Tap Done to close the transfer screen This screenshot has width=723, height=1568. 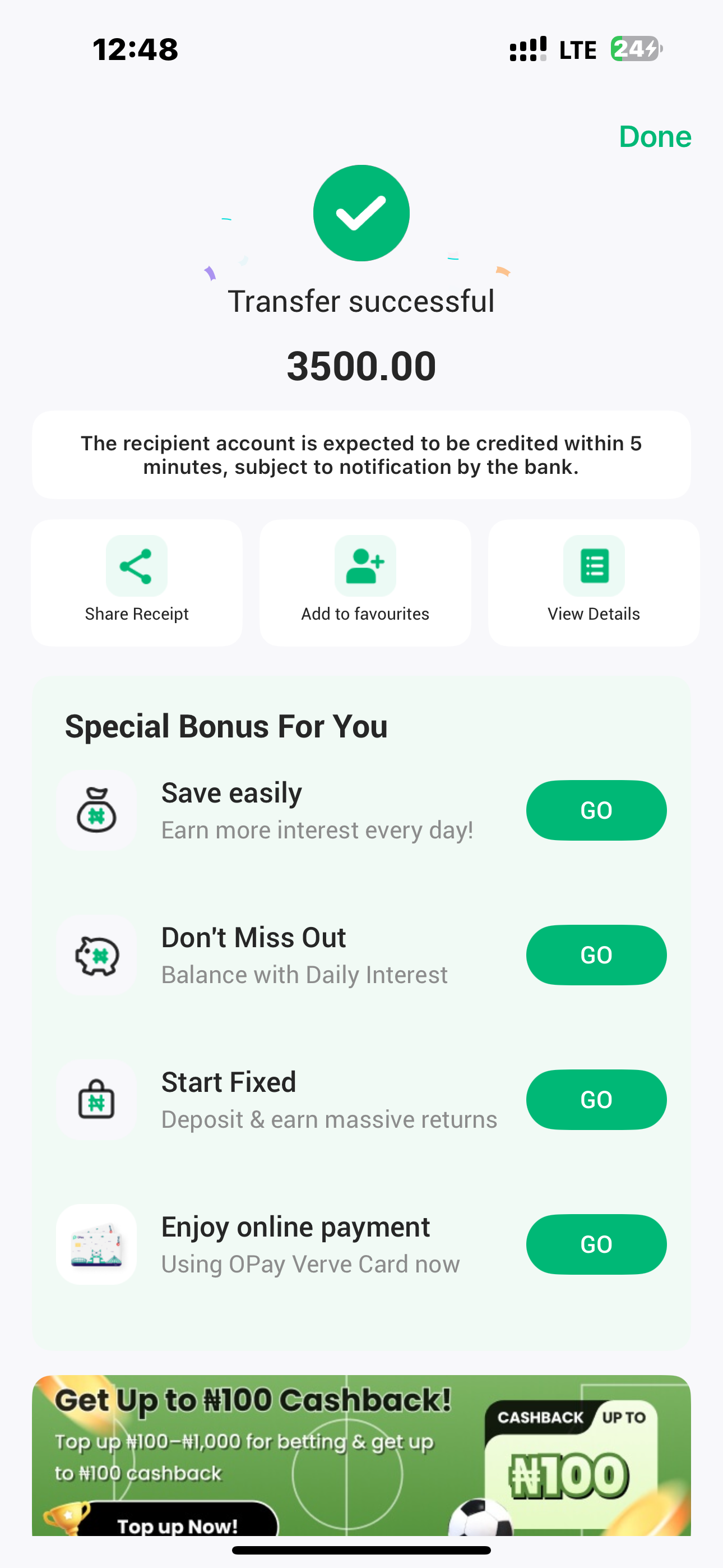(x=655, y=136)
